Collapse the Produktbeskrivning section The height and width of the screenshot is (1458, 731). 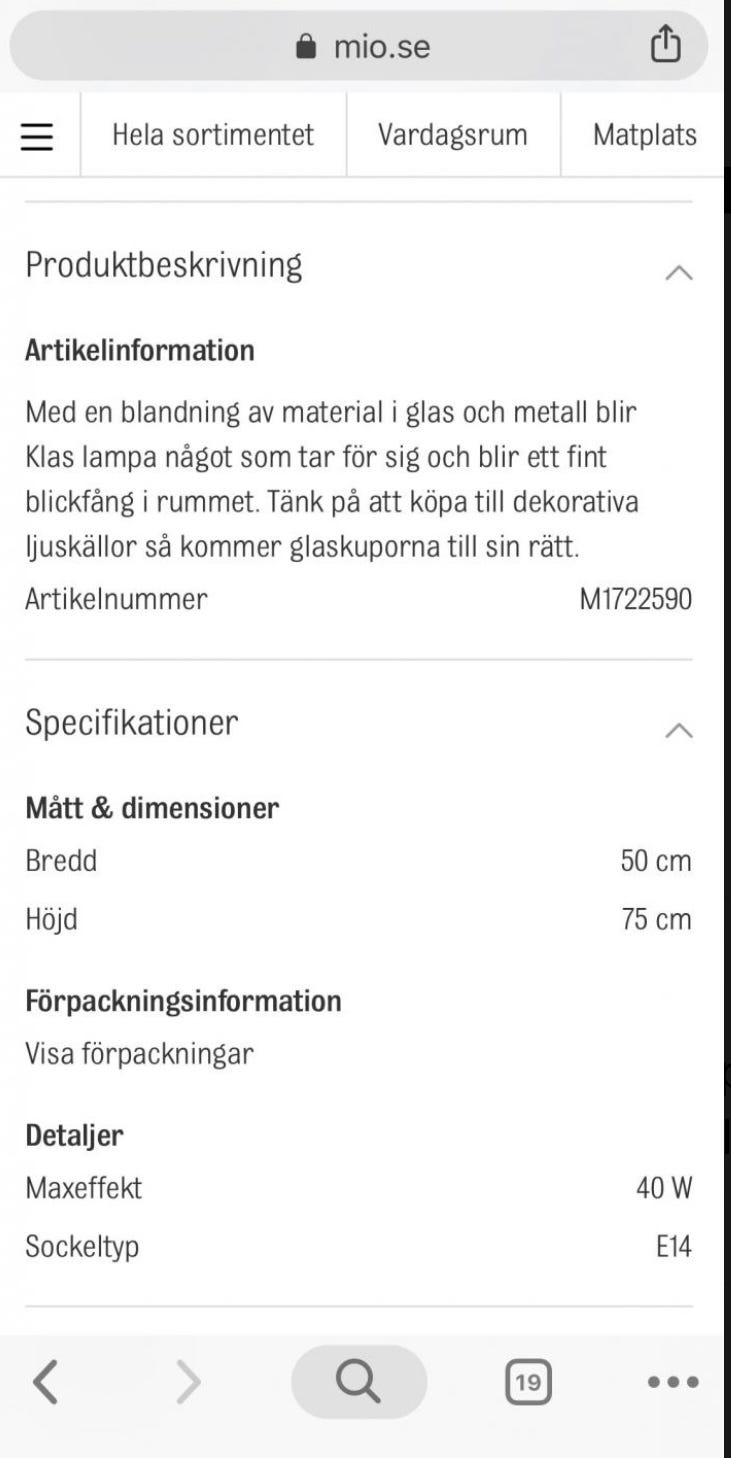(x=678, y=272)
